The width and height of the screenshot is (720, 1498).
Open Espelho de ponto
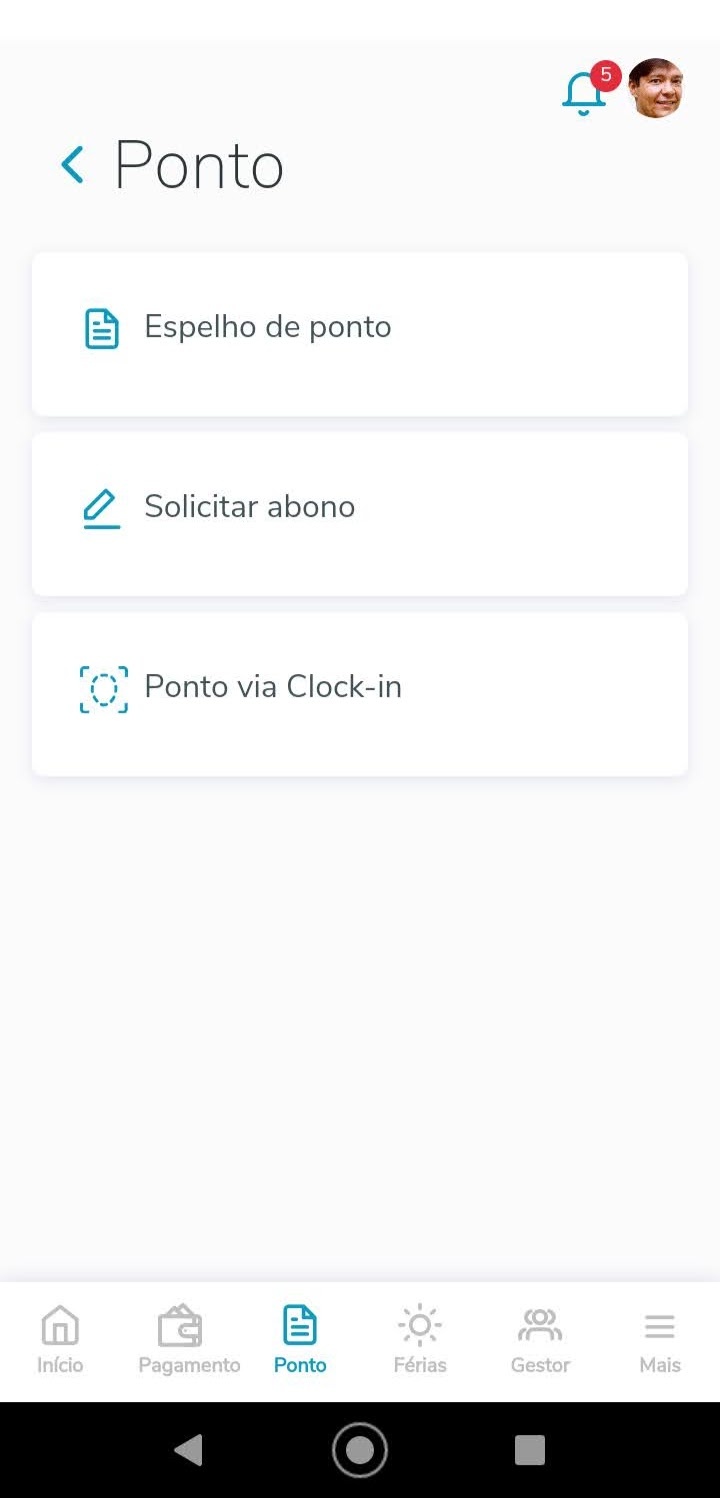pyautogui.click(x=360, y=334)
